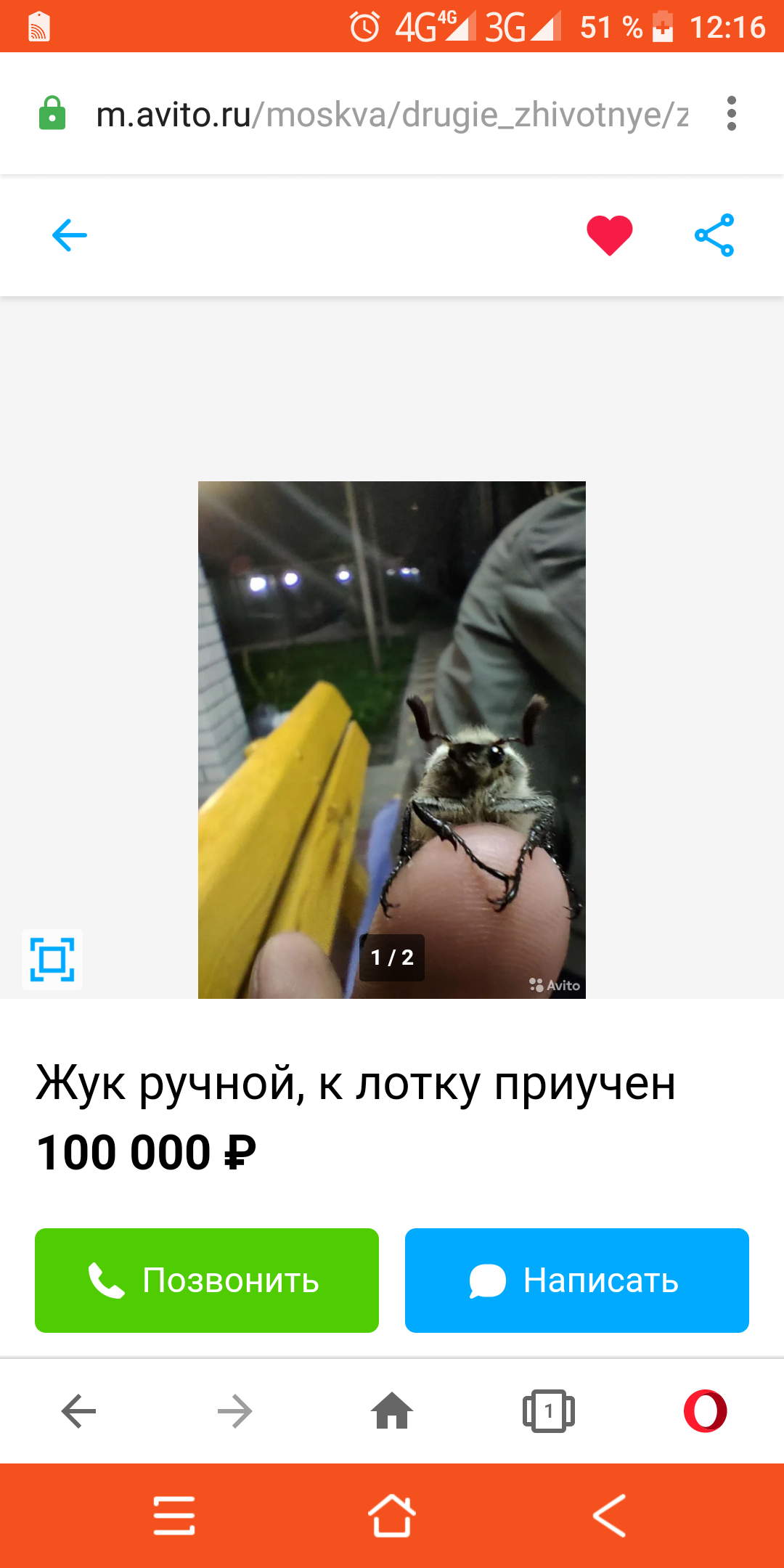
Task: Open the system recent apps menu
Action: pos(174,1516)
